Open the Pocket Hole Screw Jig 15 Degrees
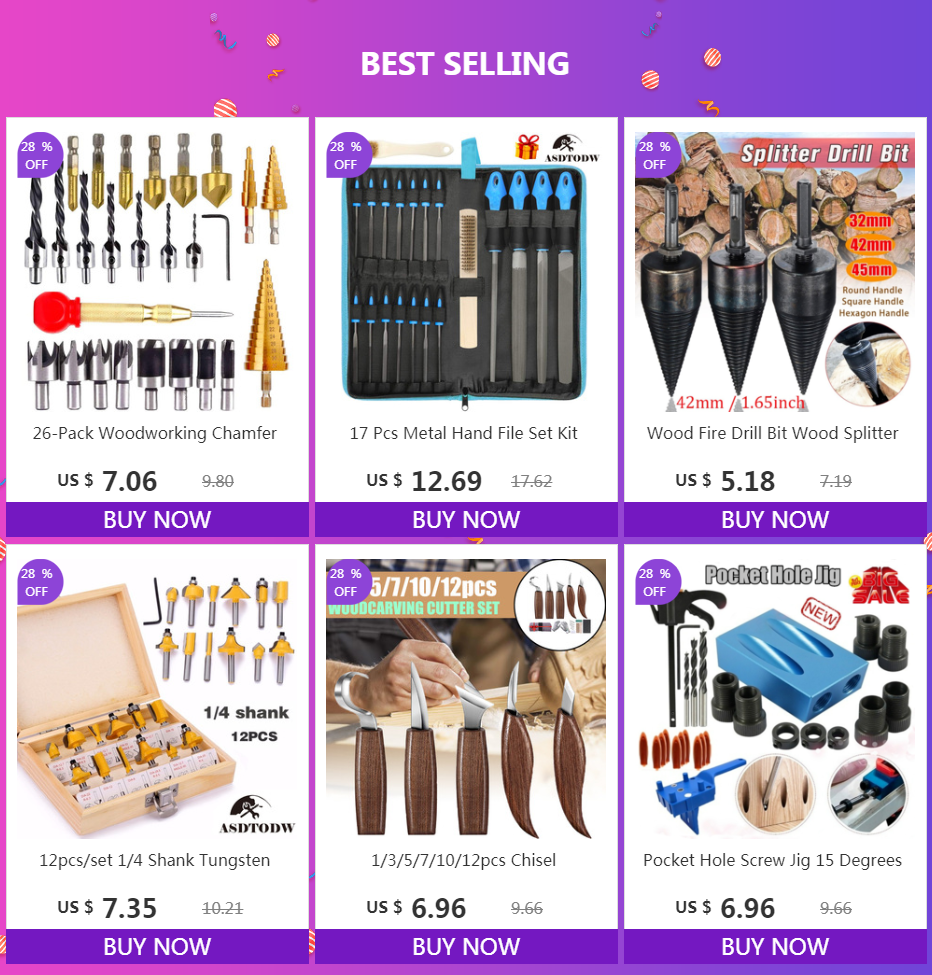Screen dimensions: 932x975 point(774,860)
